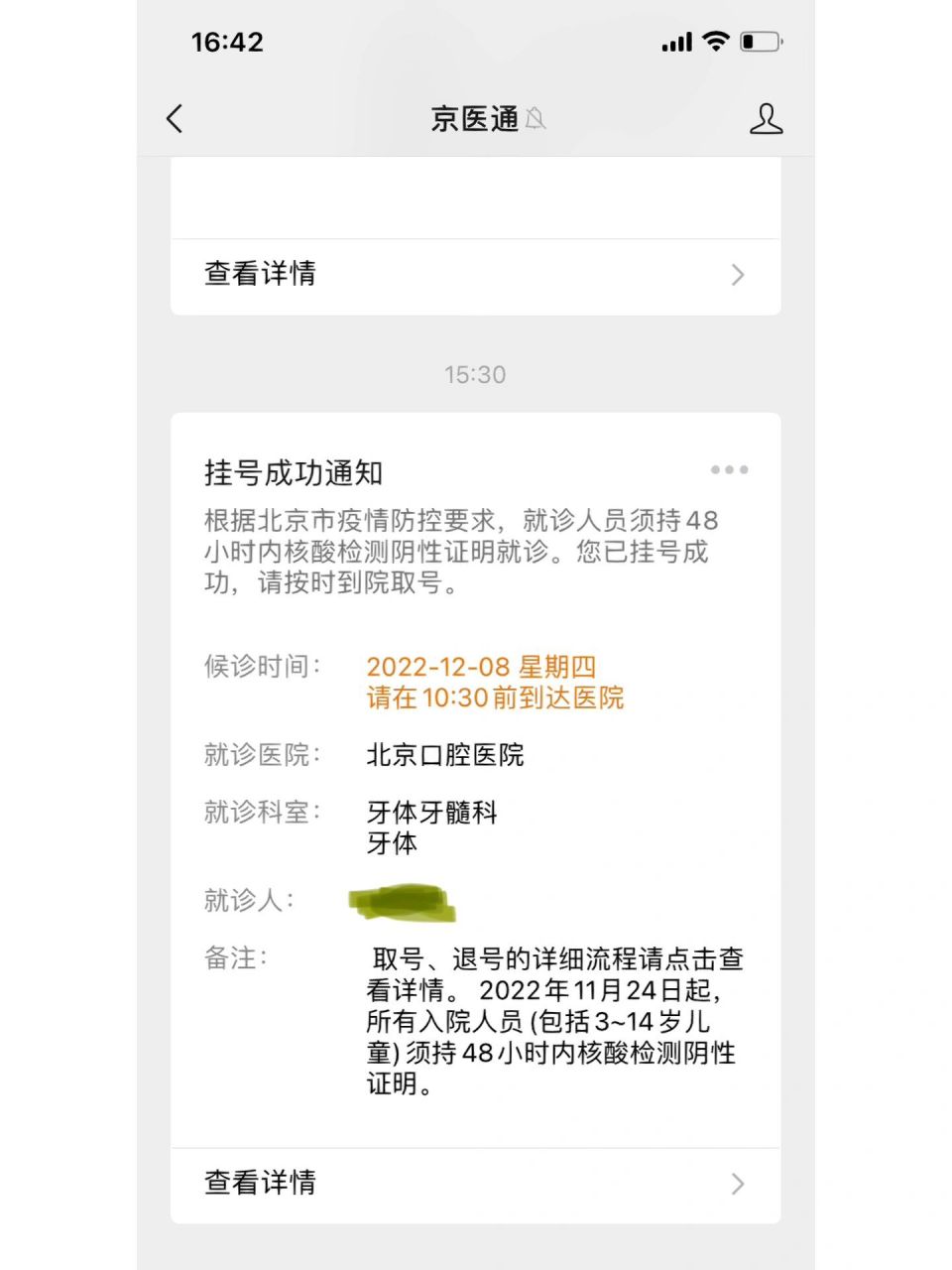
Task: Click the cellular signal icon in status bar
Action: click(x=677, y=43)
